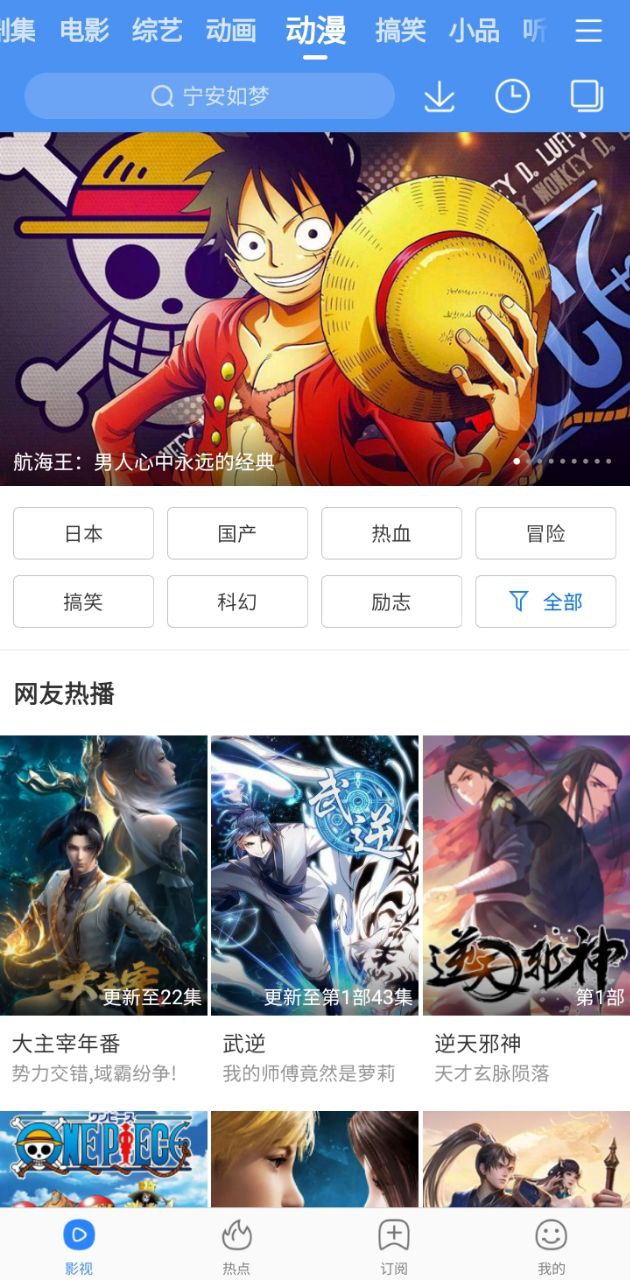Switch to the 搞笑 top tab
Image resolution: width=630 pixels, height=1280 pixels.
[400, 31]
